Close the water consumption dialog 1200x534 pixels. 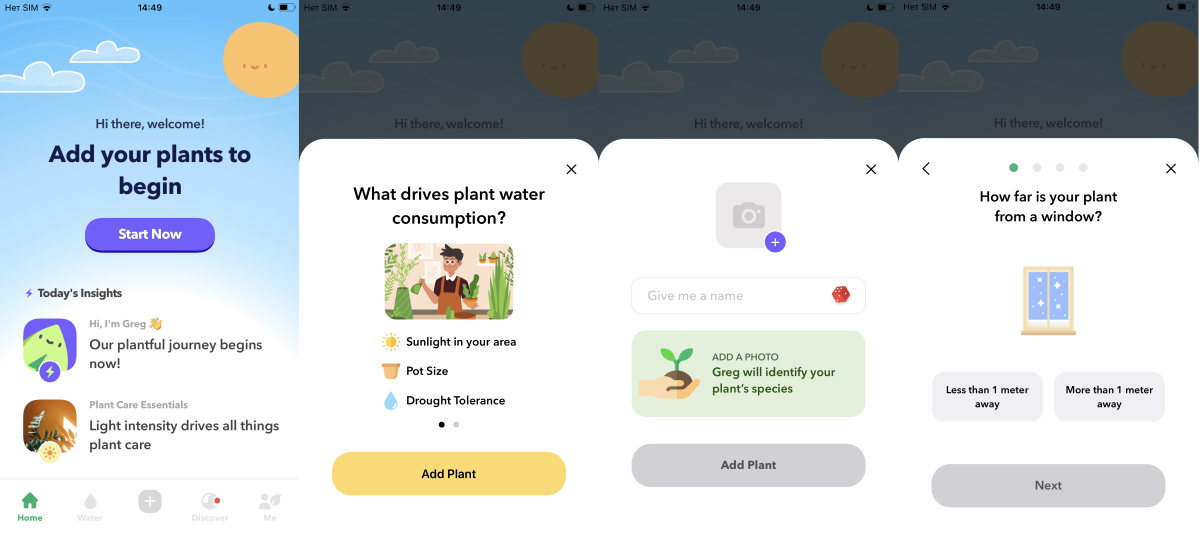click(571, 169)
